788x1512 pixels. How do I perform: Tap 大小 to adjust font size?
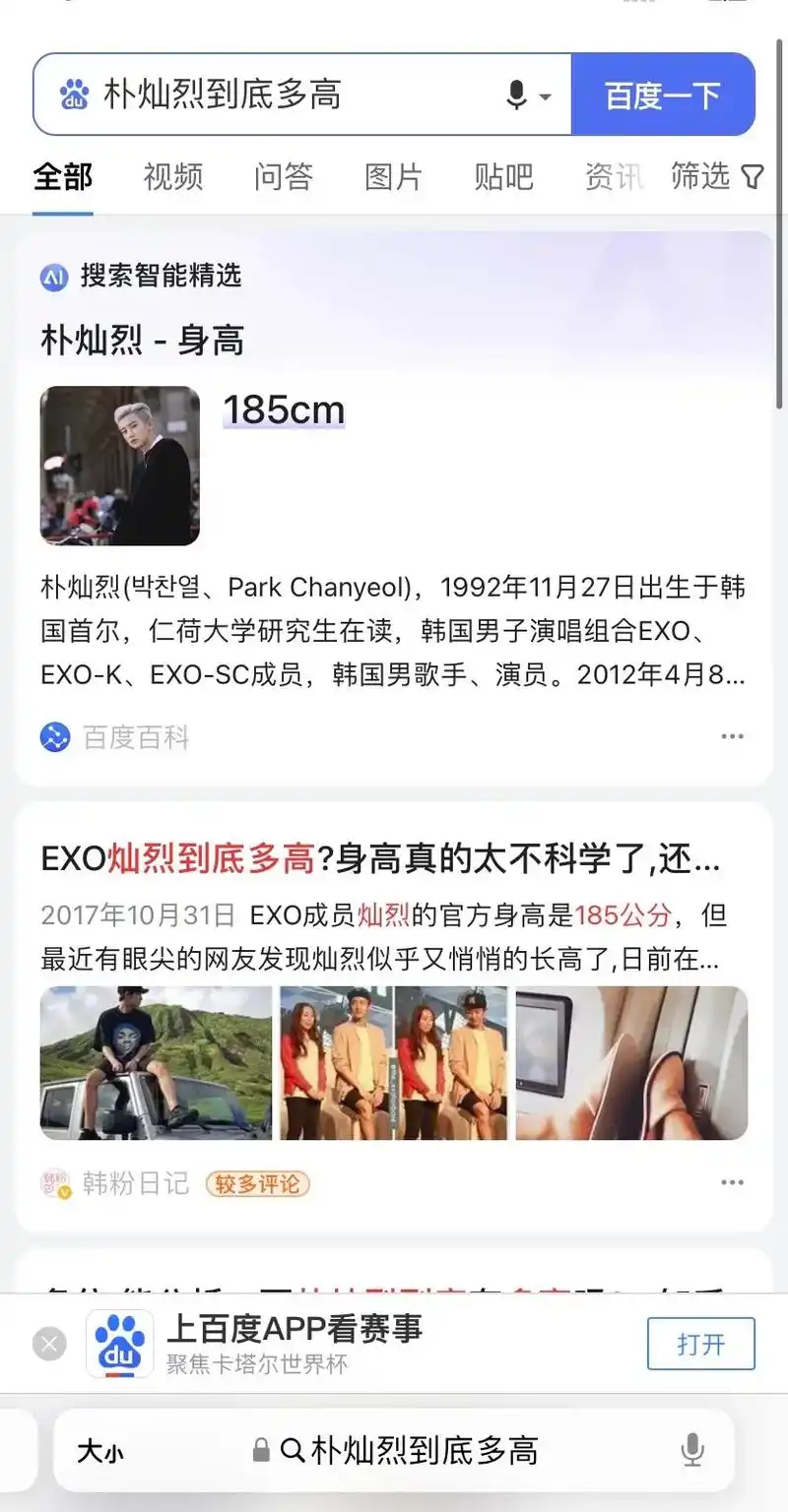click(x=101, y=1450)
